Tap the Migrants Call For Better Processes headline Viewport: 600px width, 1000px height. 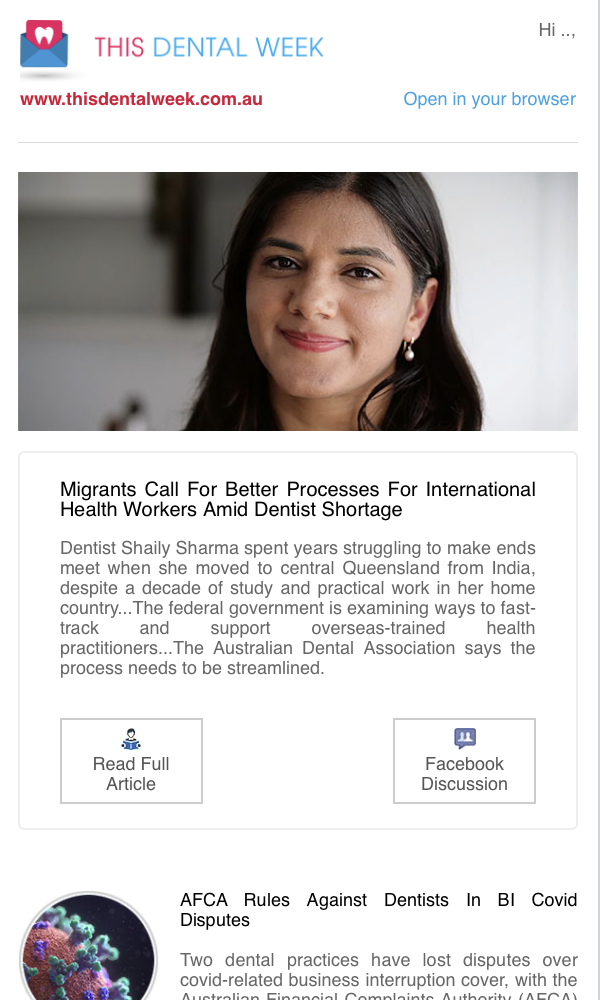(298, 499)
